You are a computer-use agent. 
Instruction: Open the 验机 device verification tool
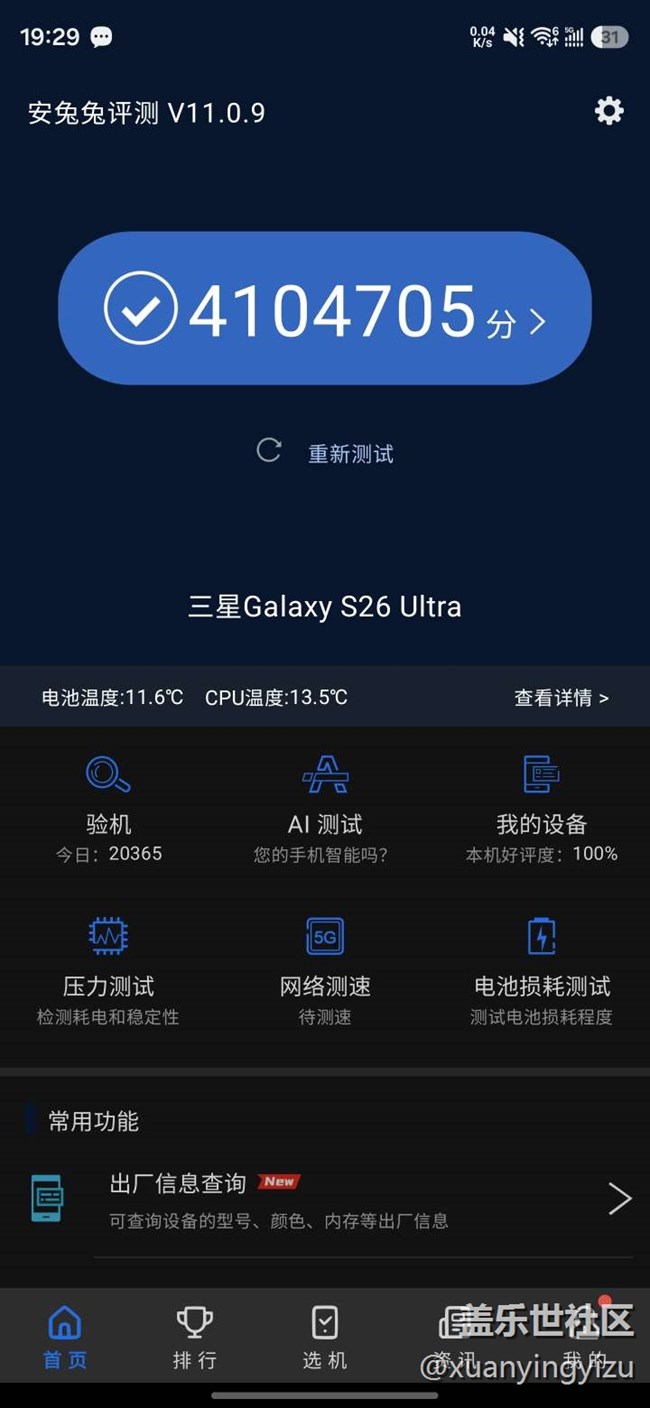click(108, 808)
